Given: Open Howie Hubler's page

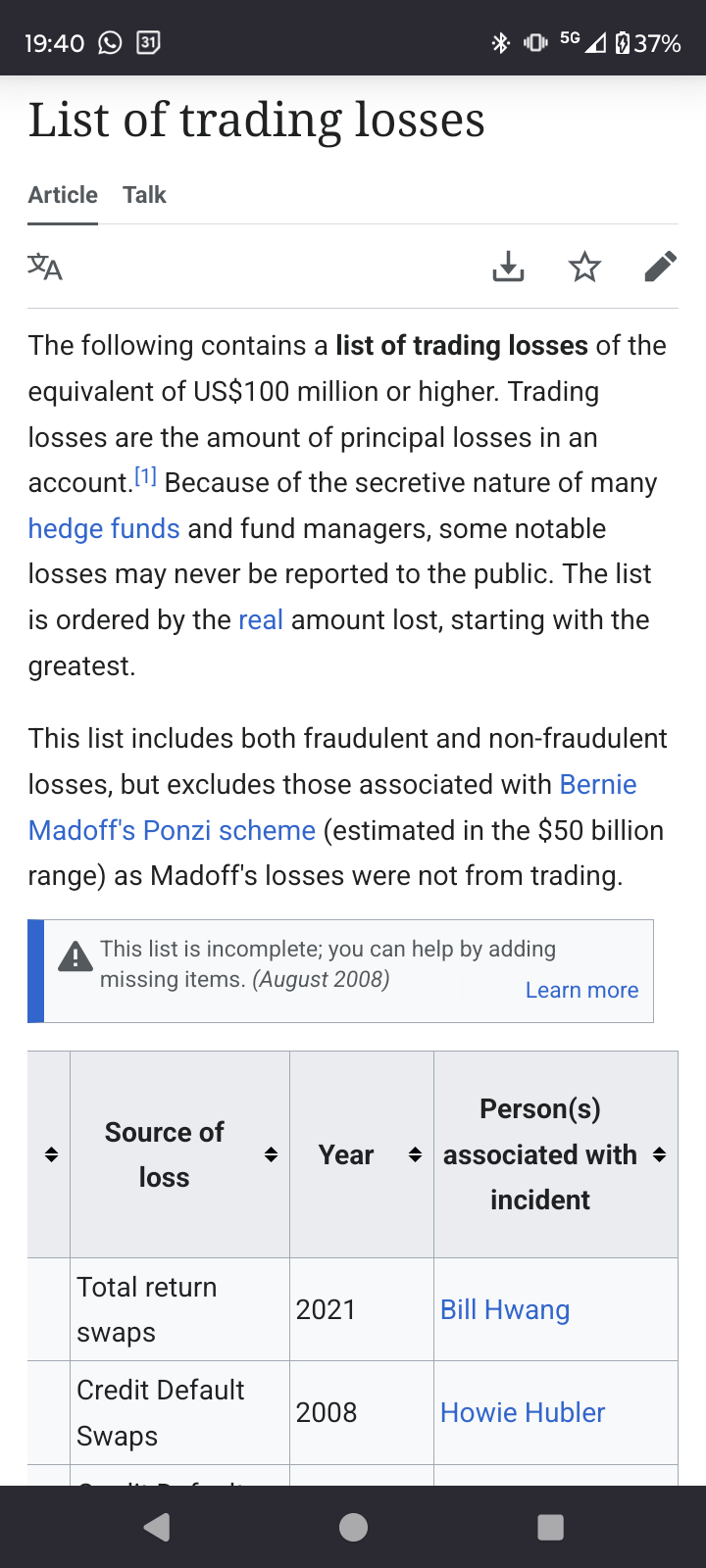Looking at the screenshot, I should pos(522,1412).
